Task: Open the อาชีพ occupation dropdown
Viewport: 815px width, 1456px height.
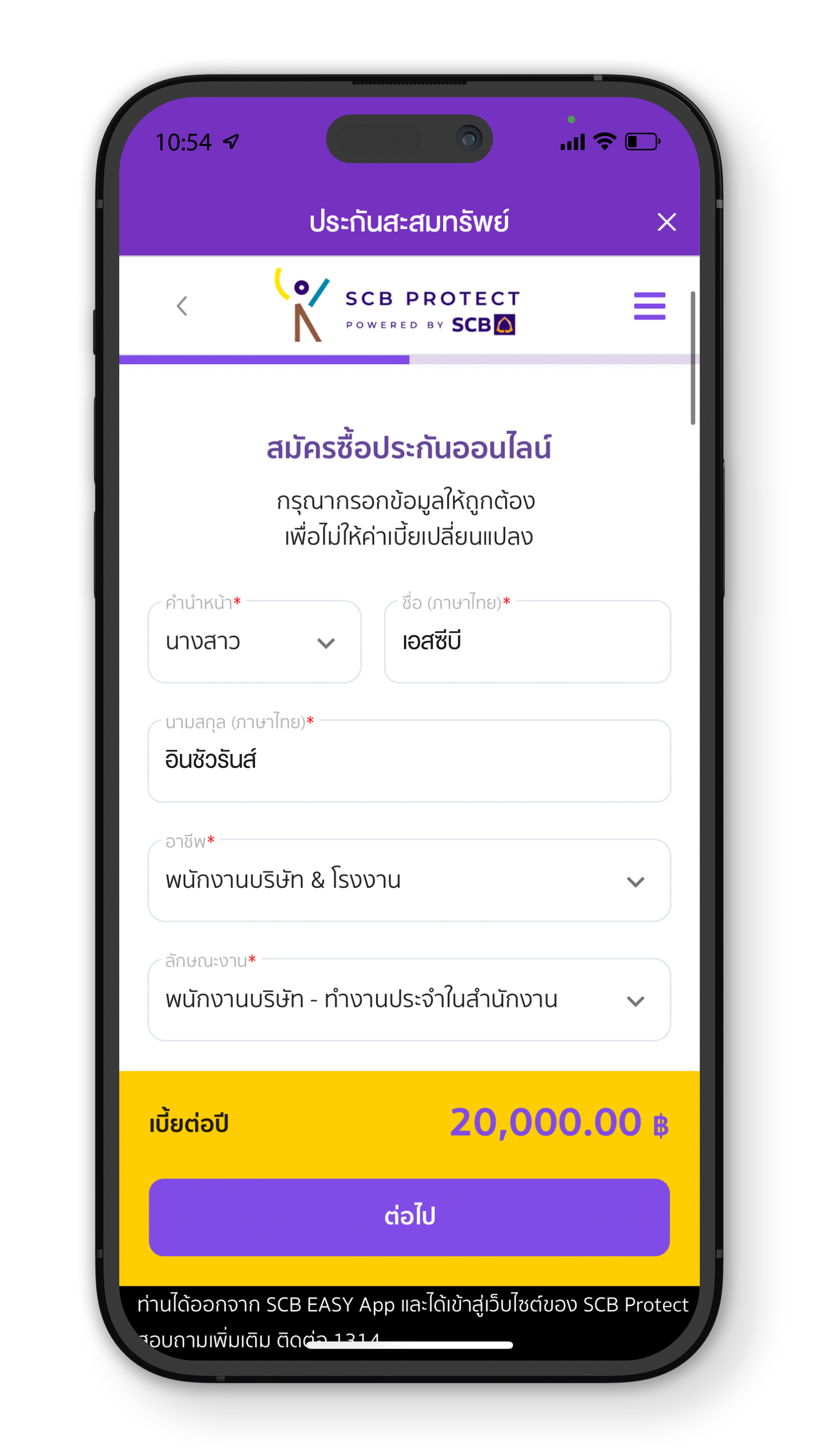Action: (x=409, y=881)
